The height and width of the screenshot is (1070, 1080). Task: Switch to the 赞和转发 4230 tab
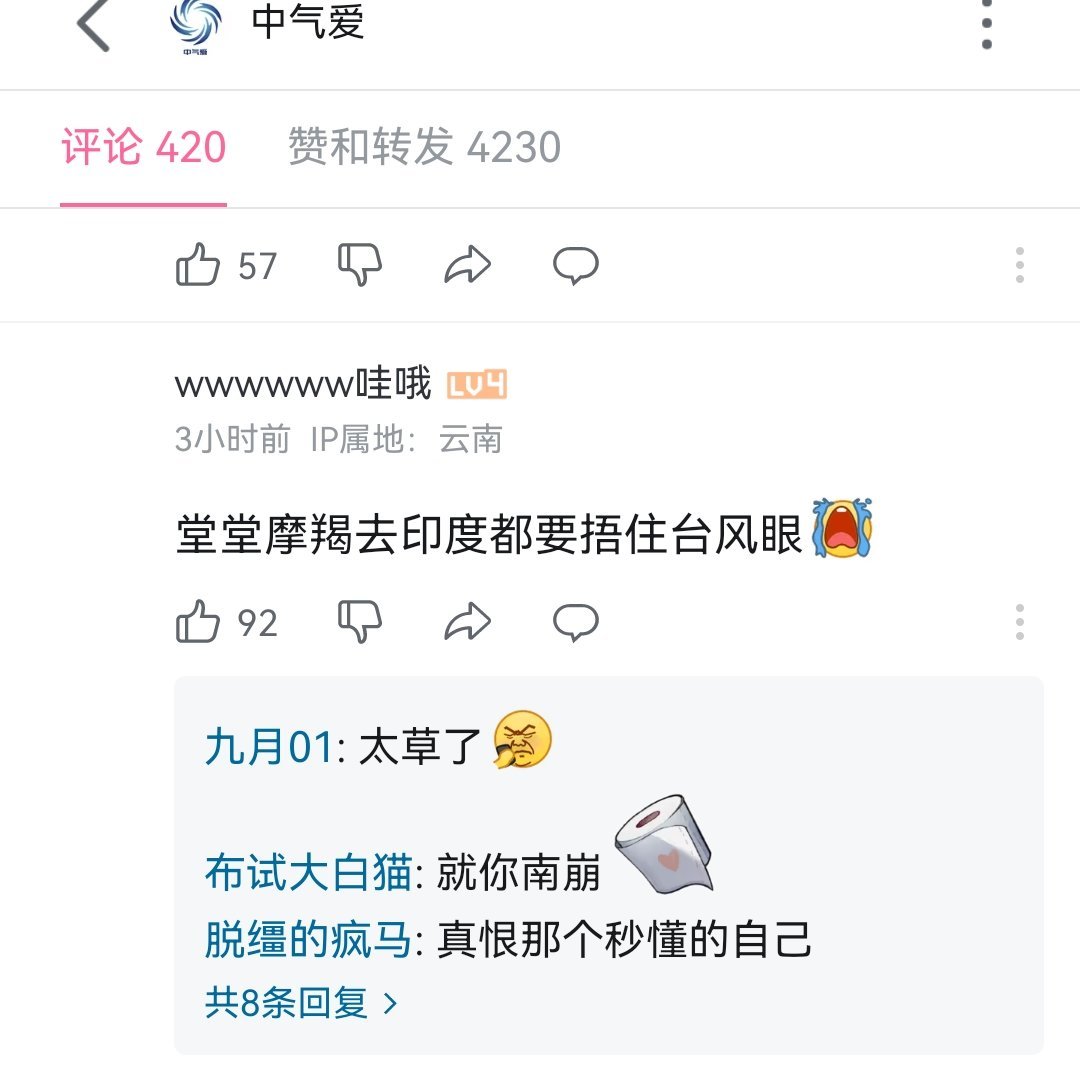point(424,148)
